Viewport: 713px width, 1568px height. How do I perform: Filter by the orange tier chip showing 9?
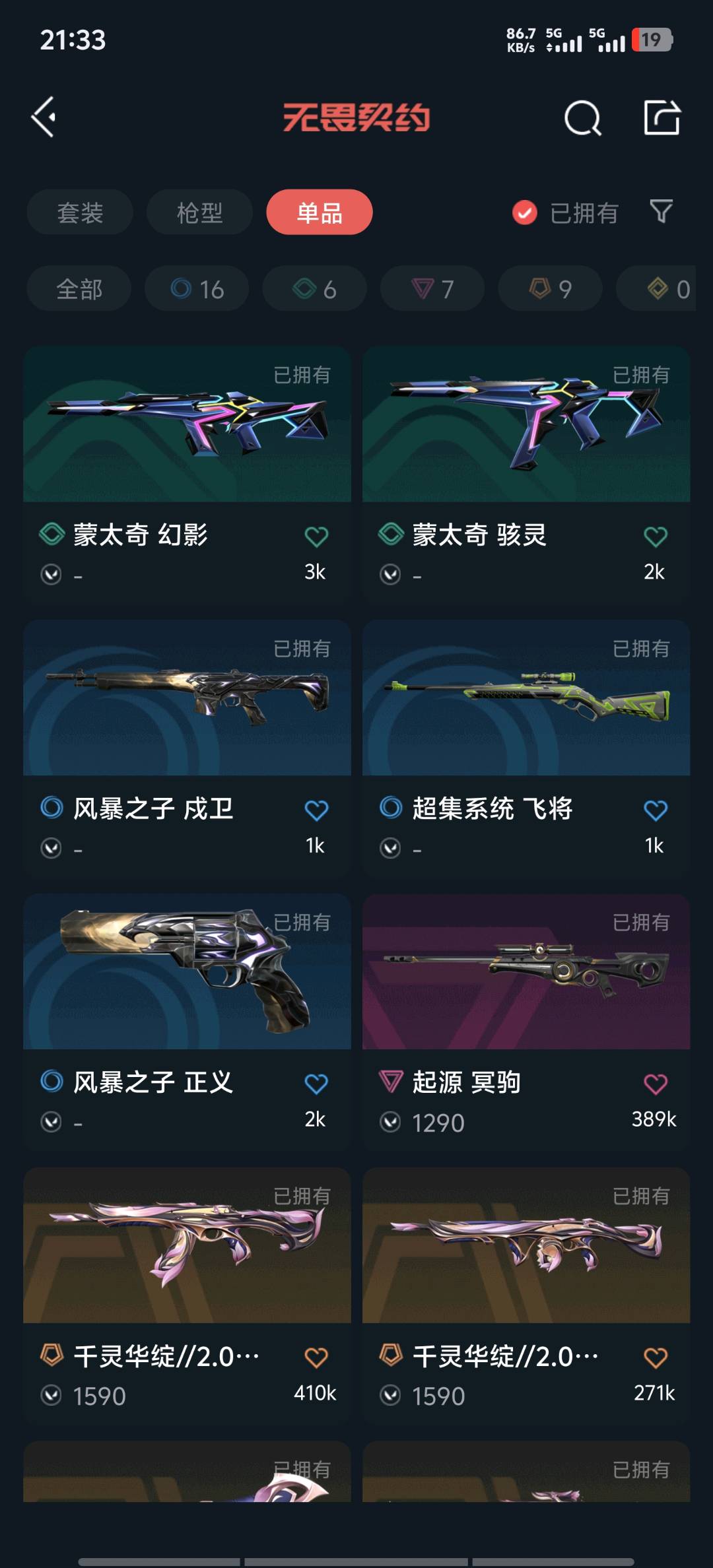[x=550, y=289]
